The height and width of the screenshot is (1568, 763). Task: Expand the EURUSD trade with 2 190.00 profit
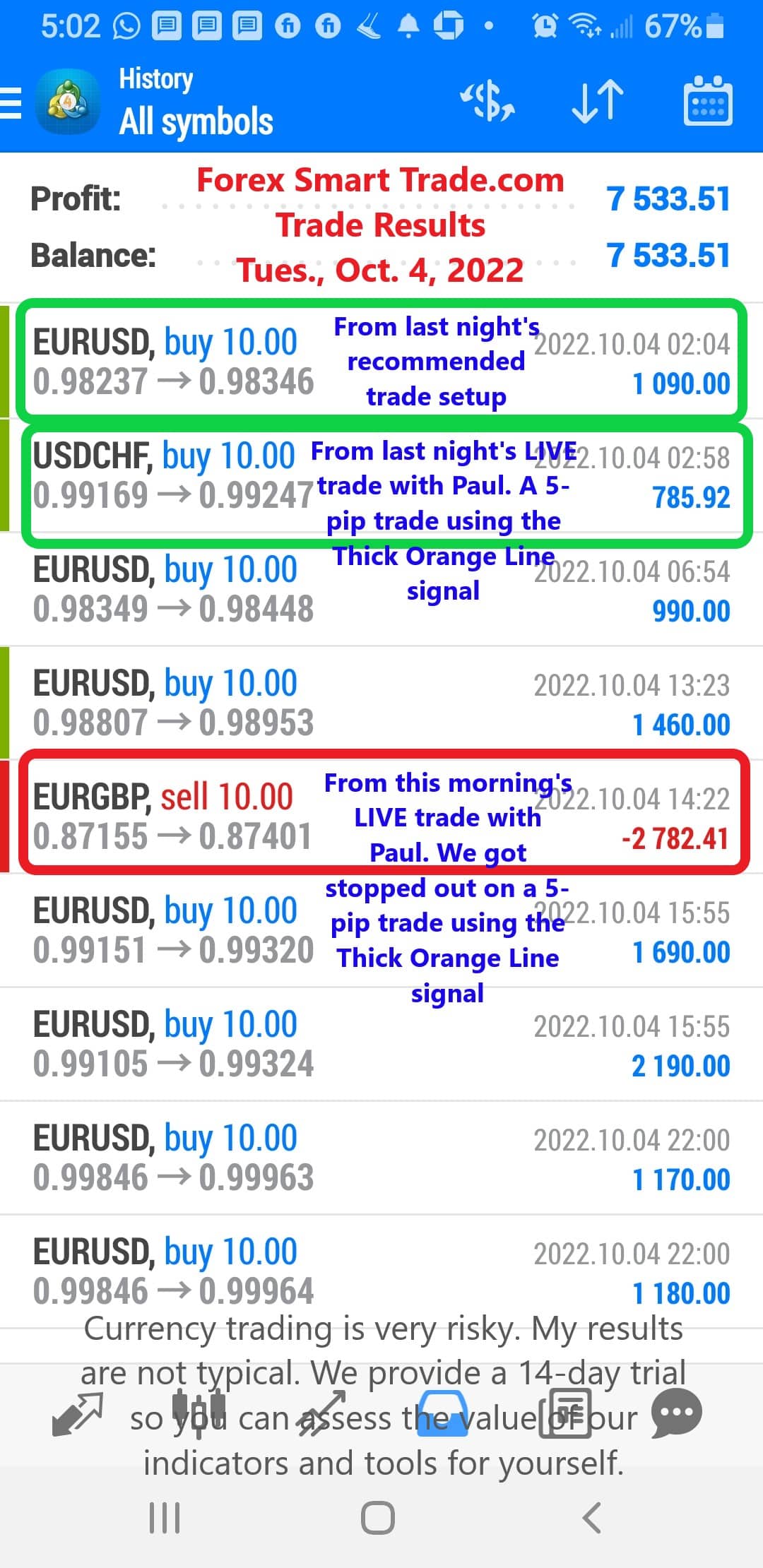coord(381,1044)
